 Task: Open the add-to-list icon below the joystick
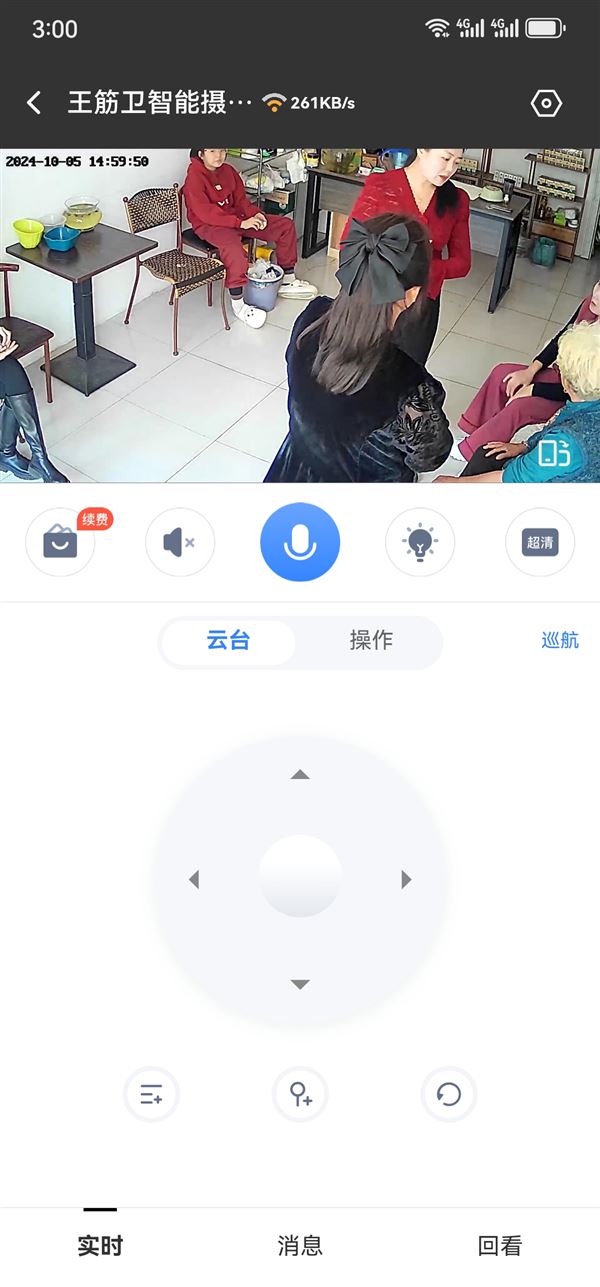click(151, 1094)
